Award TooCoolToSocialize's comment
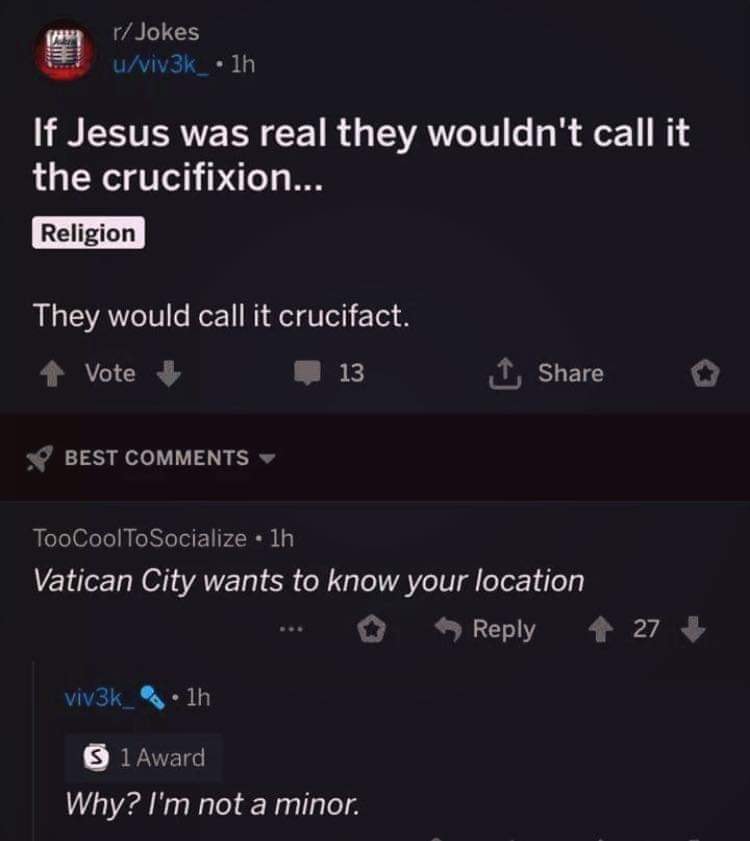 tap(372, 630)
